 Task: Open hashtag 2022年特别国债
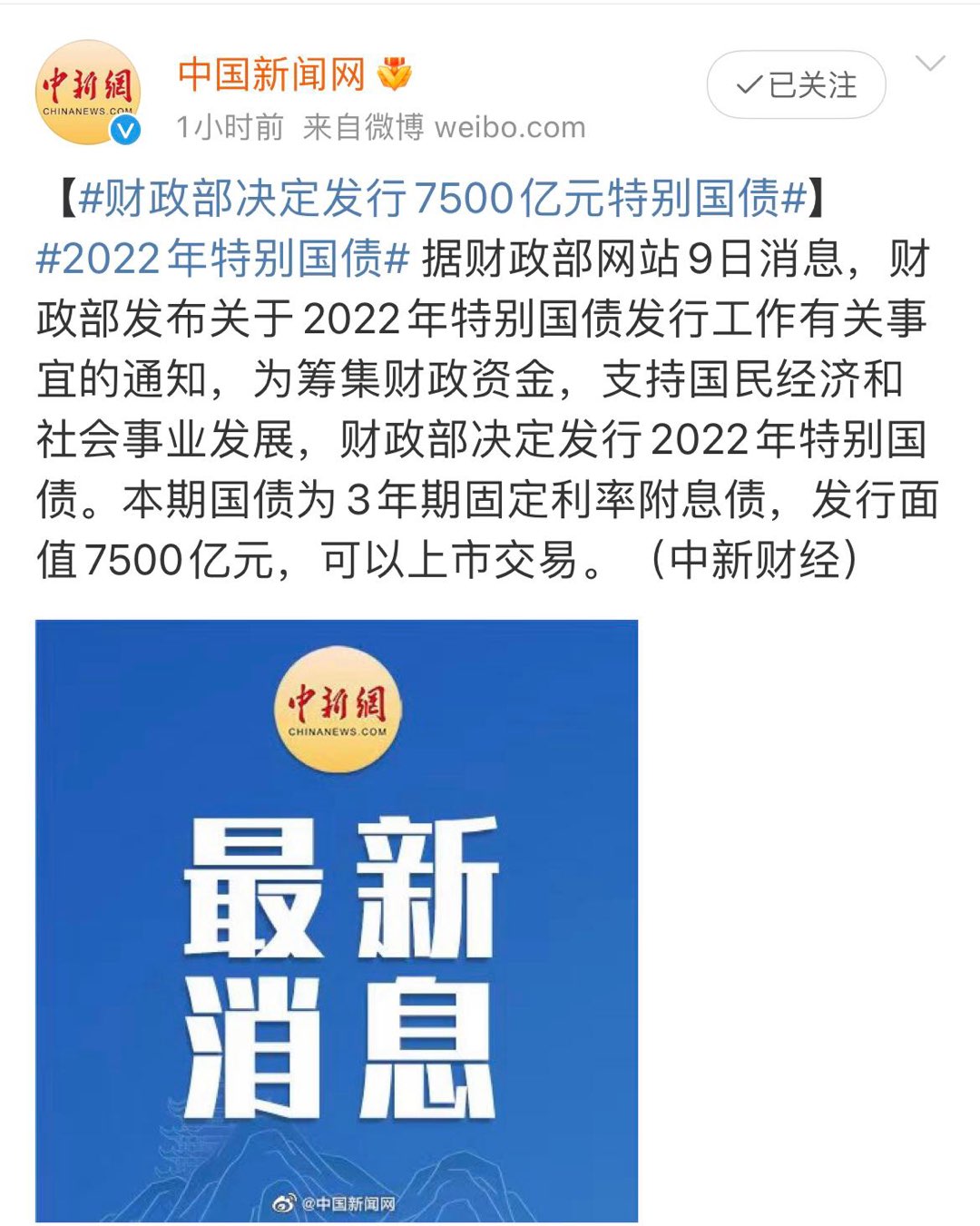pyautogui.click(x=223, y=259)
